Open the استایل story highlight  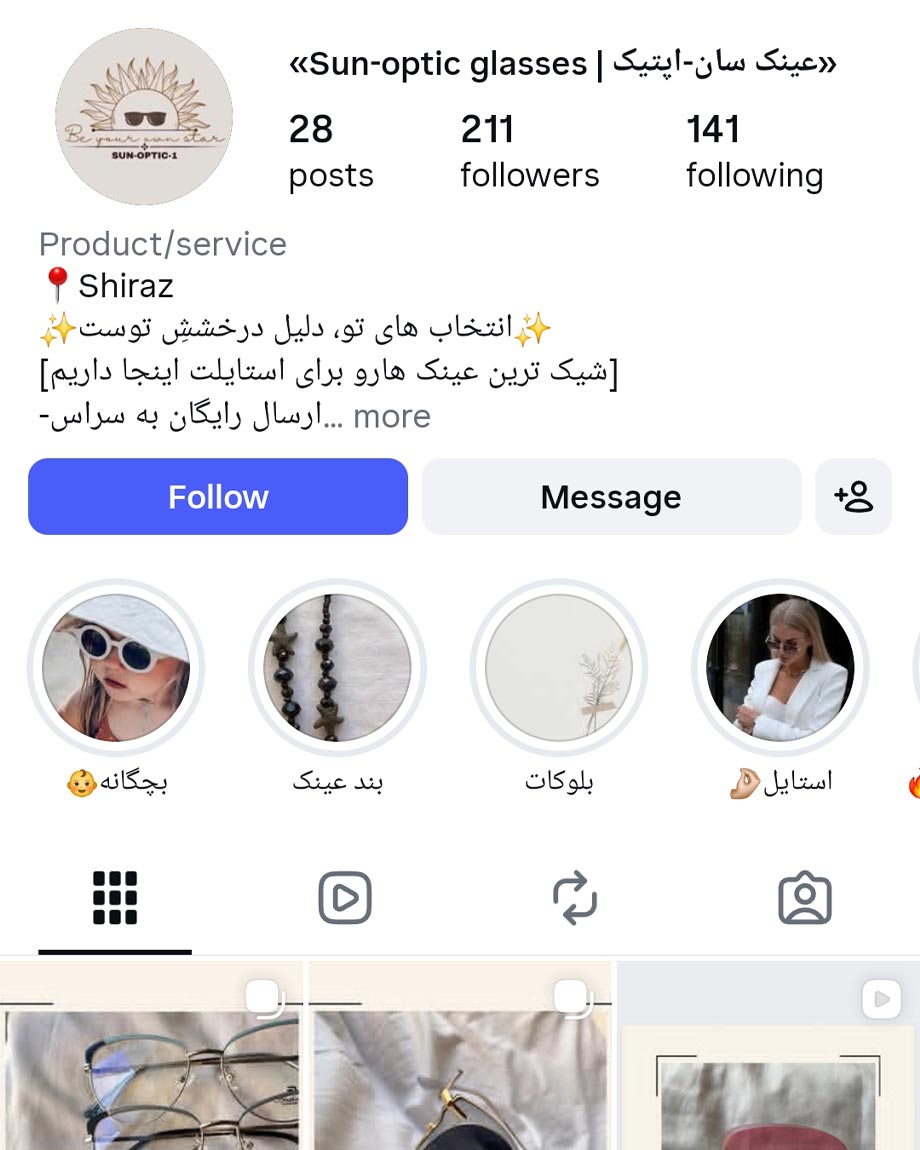(781, 667)
